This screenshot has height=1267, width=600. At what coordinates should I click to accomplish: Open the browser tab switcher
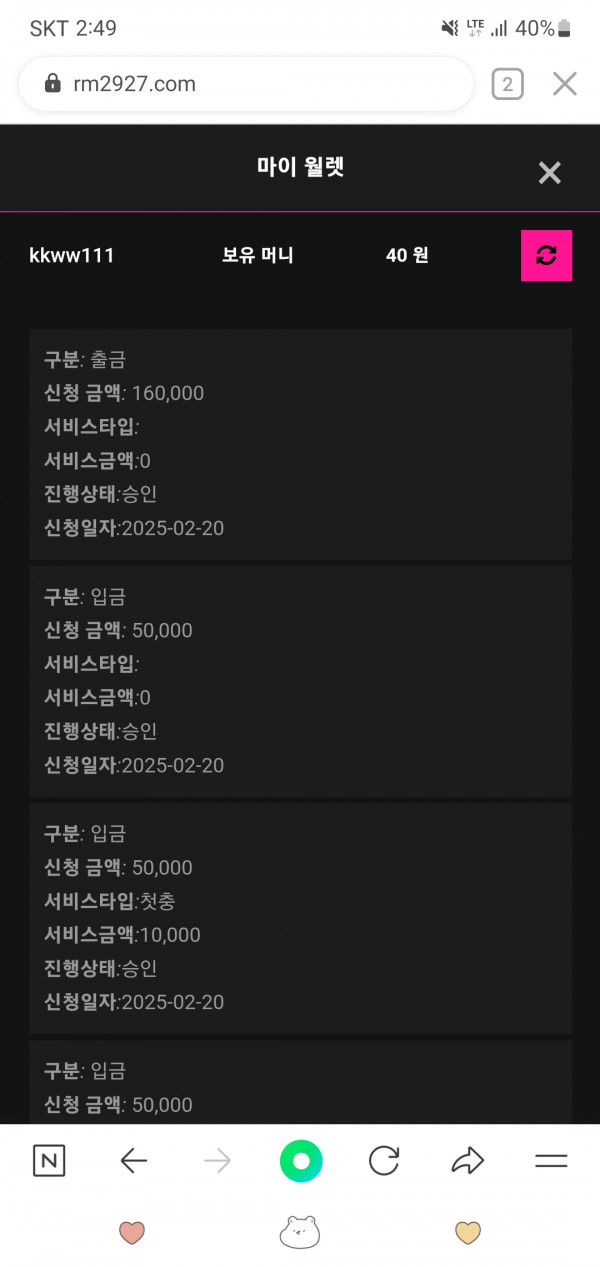point(507,85)
